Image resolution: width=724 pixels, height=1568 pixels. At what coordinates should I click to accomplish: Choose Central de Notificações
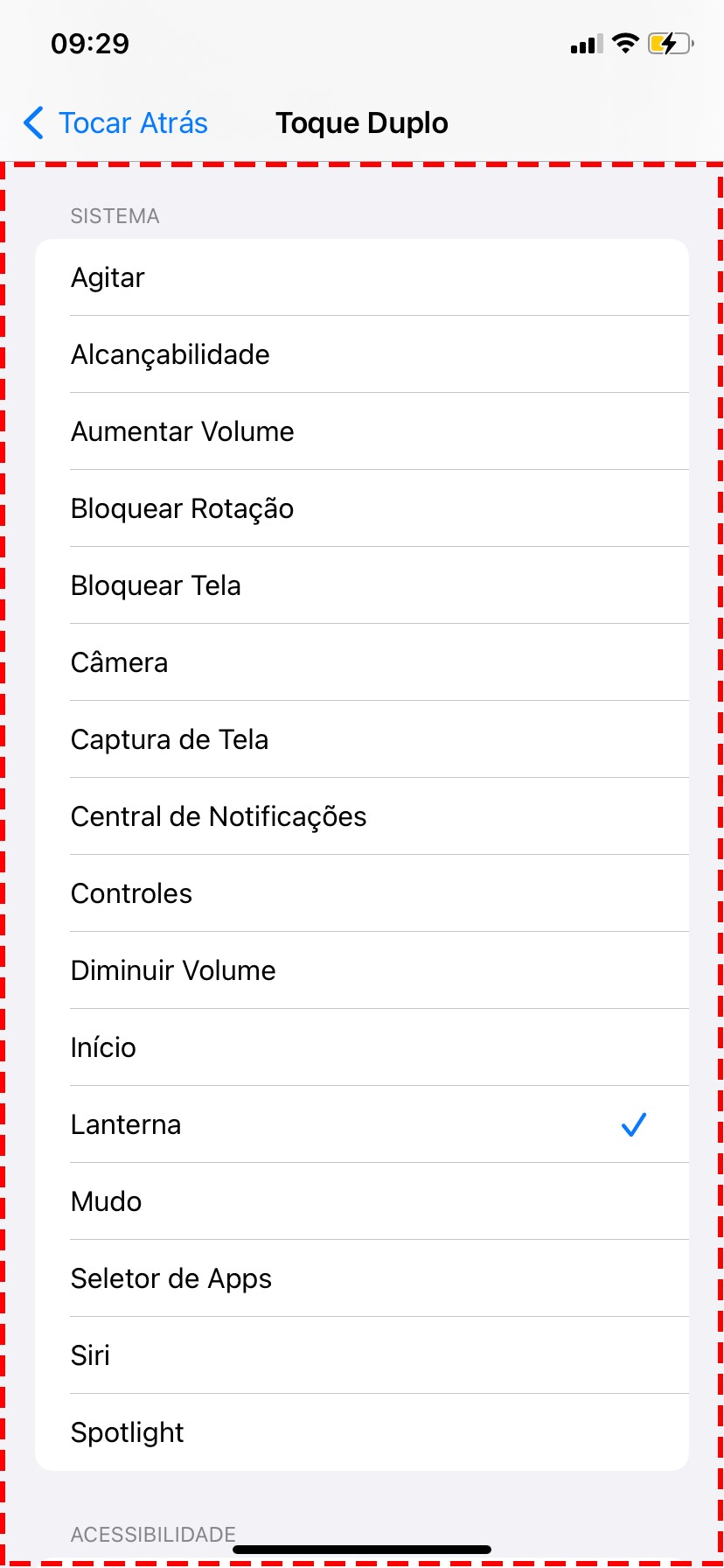point(362,816)
